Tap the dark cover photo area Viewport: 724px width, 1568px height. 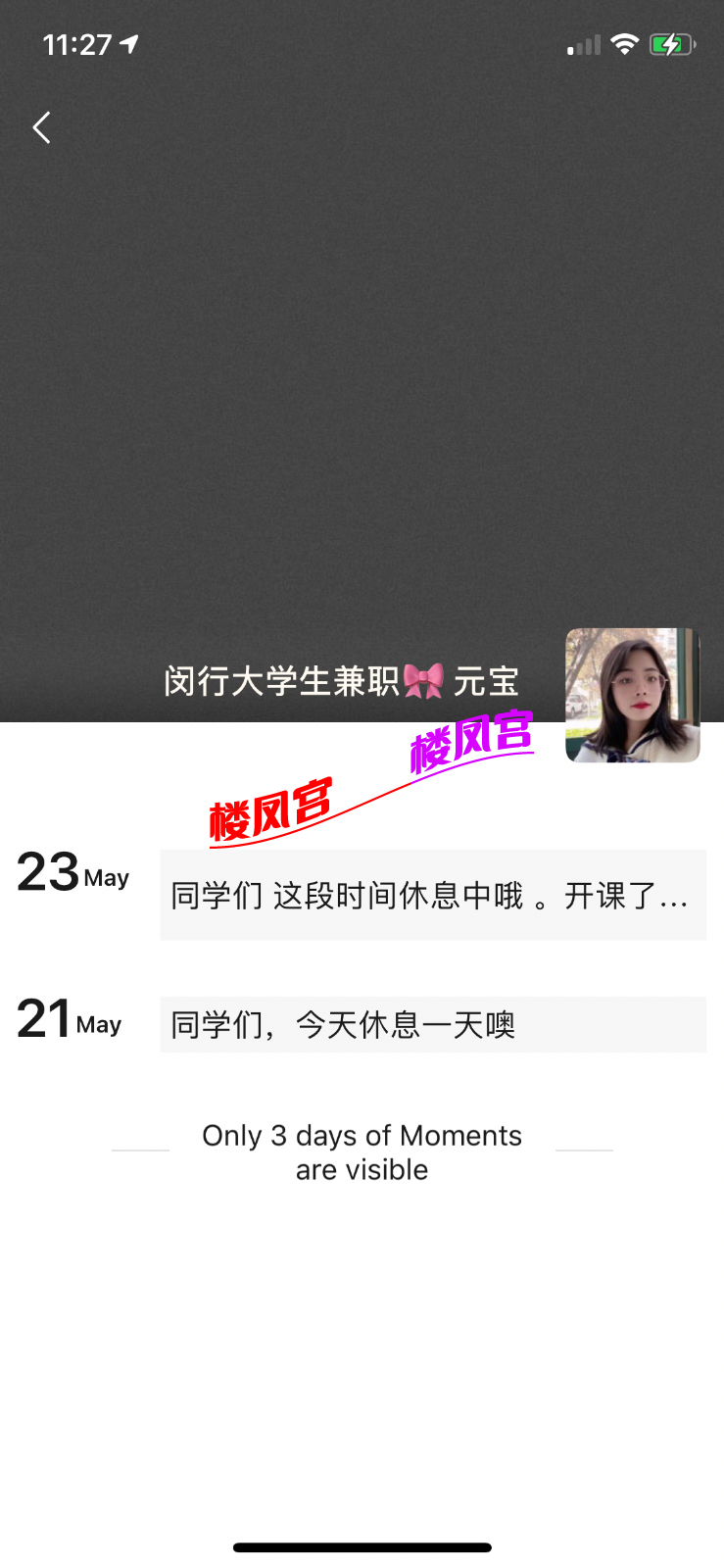pos(362,372)
